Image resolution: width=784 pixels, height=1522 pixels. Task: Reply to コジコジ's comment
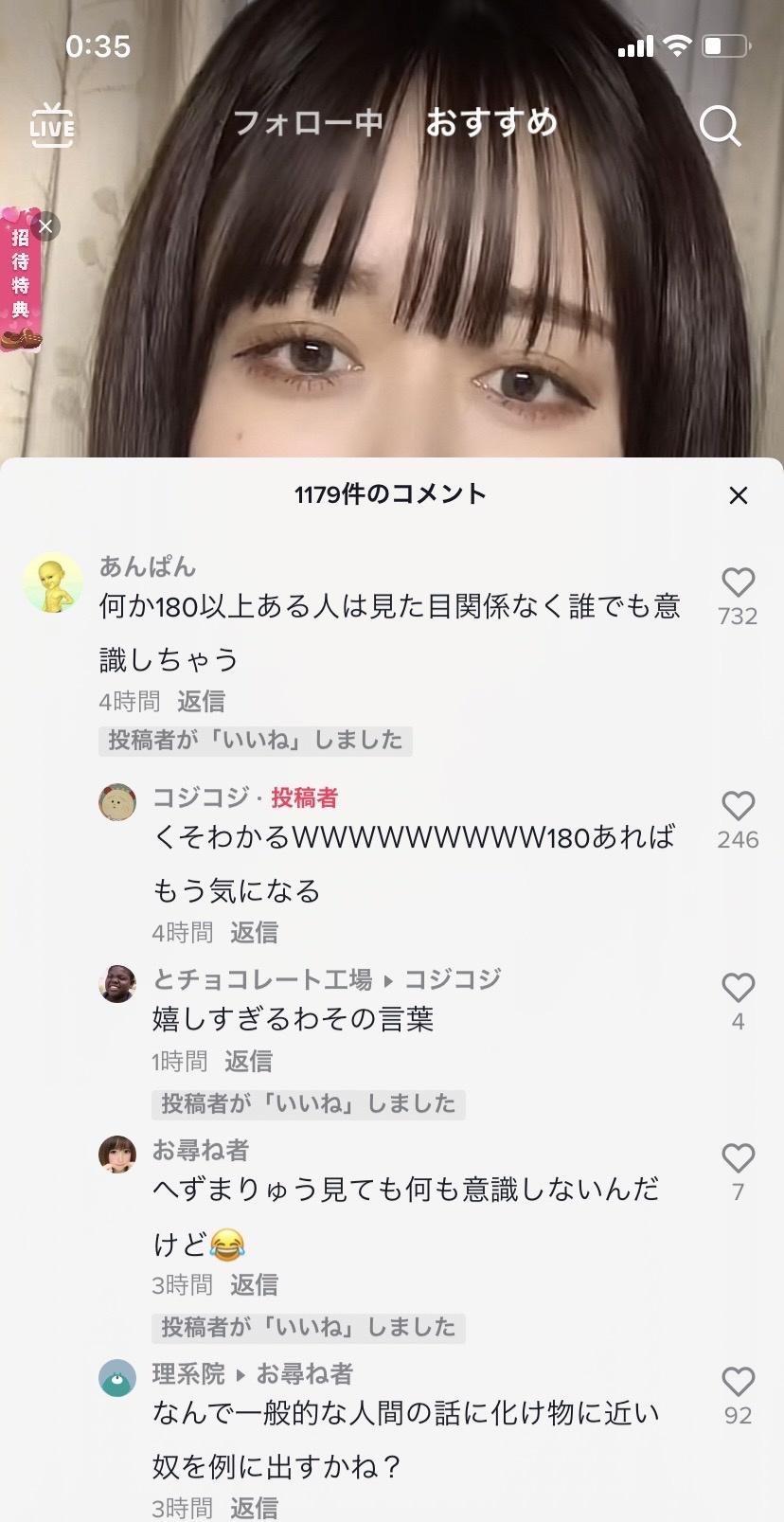click(254, 933)
